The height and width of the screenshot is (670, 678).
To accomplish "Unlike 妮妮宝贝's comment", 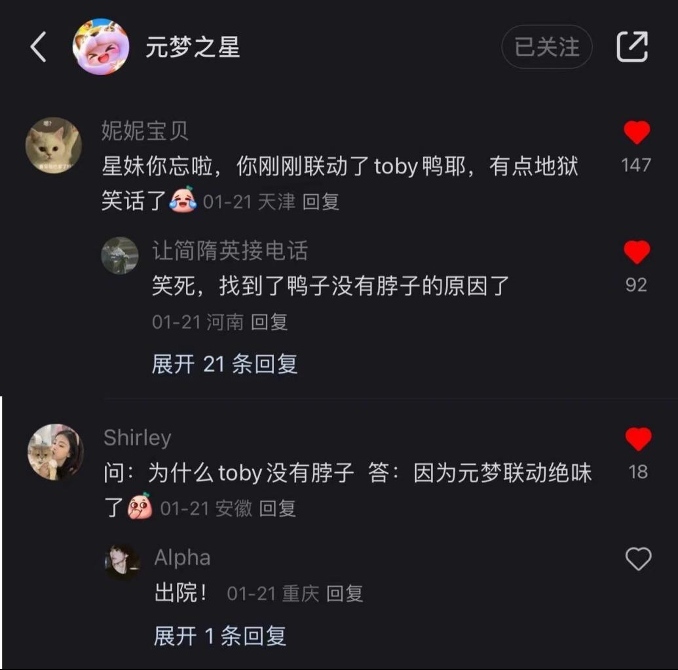I will [636, 133].
